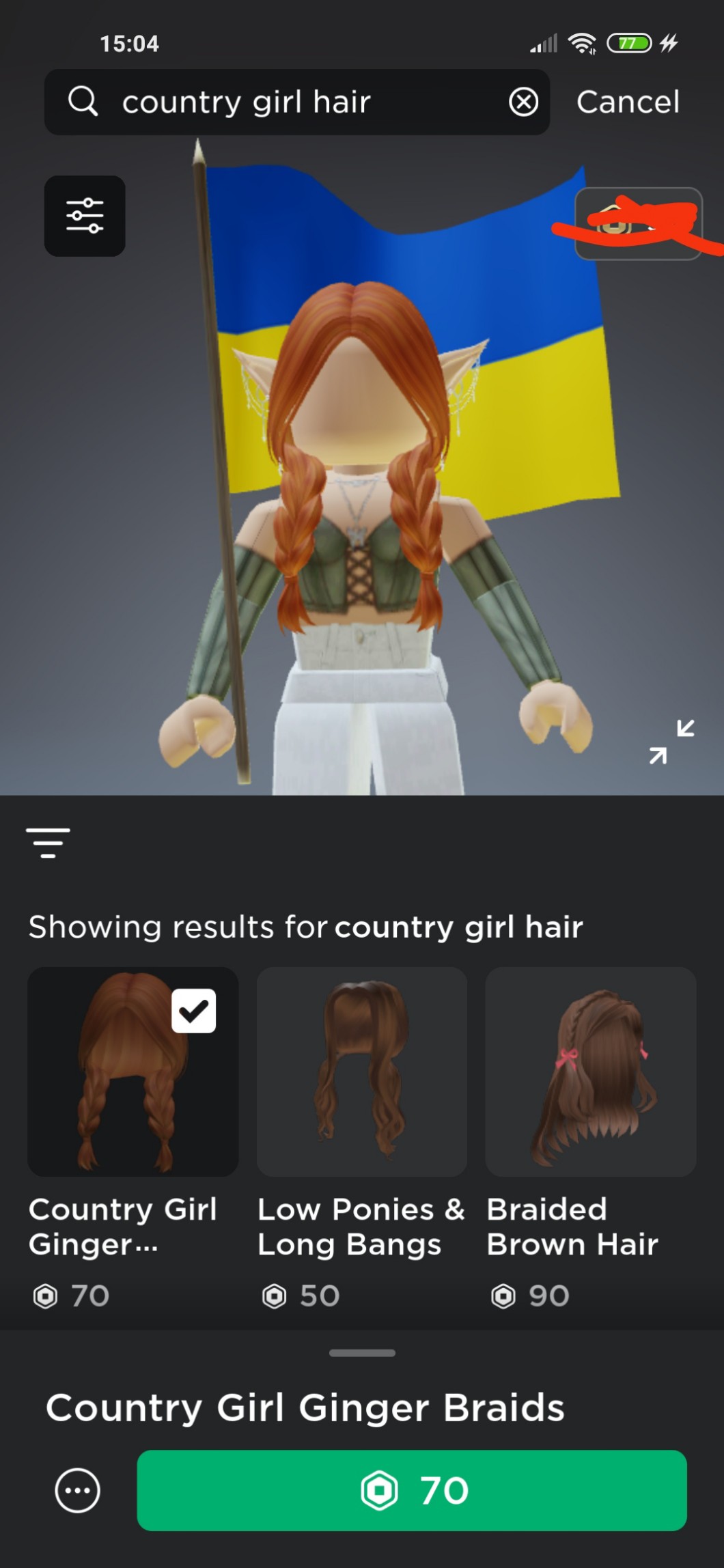Collapse the avatar preview
724x1568 pixels.
[671, 741]
